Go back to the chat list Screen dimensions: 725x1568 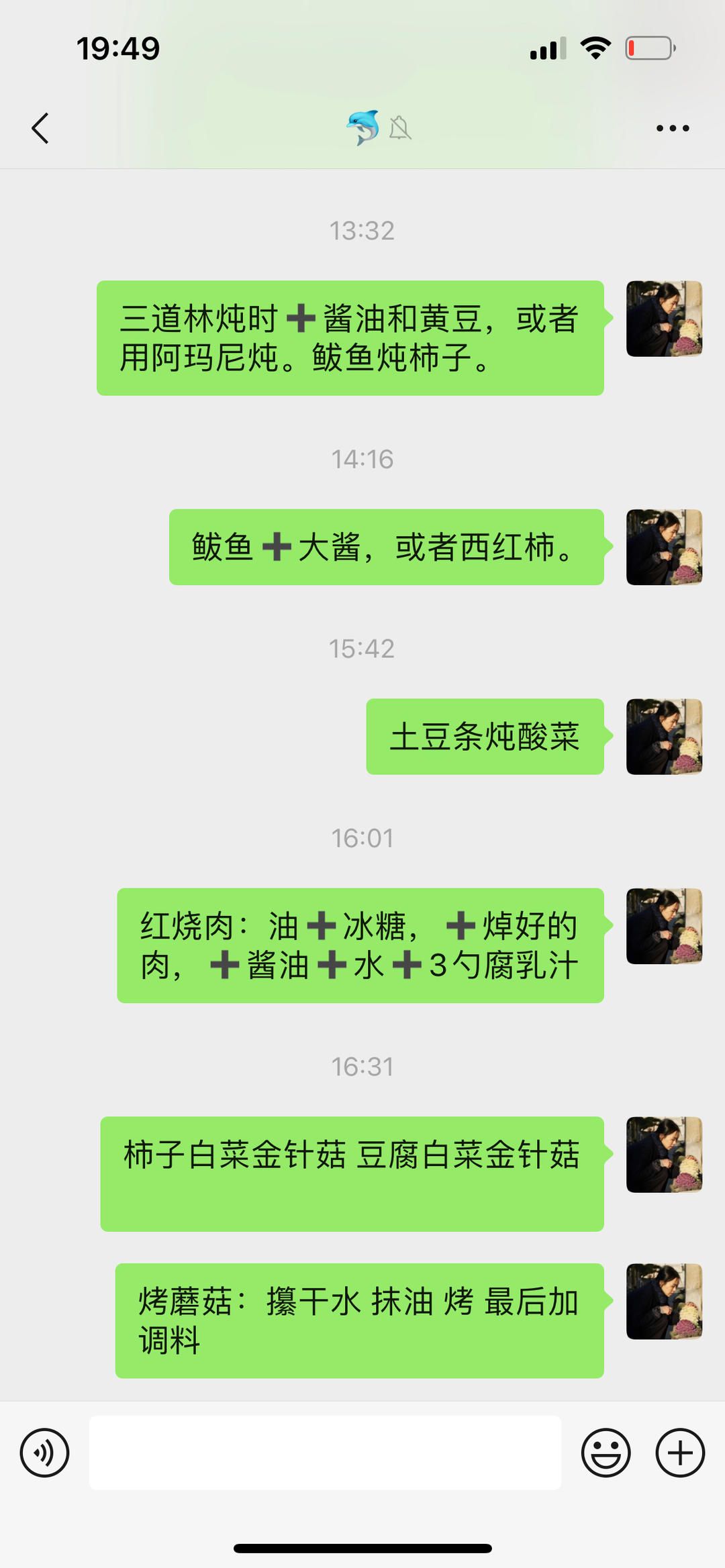[40, 128]
